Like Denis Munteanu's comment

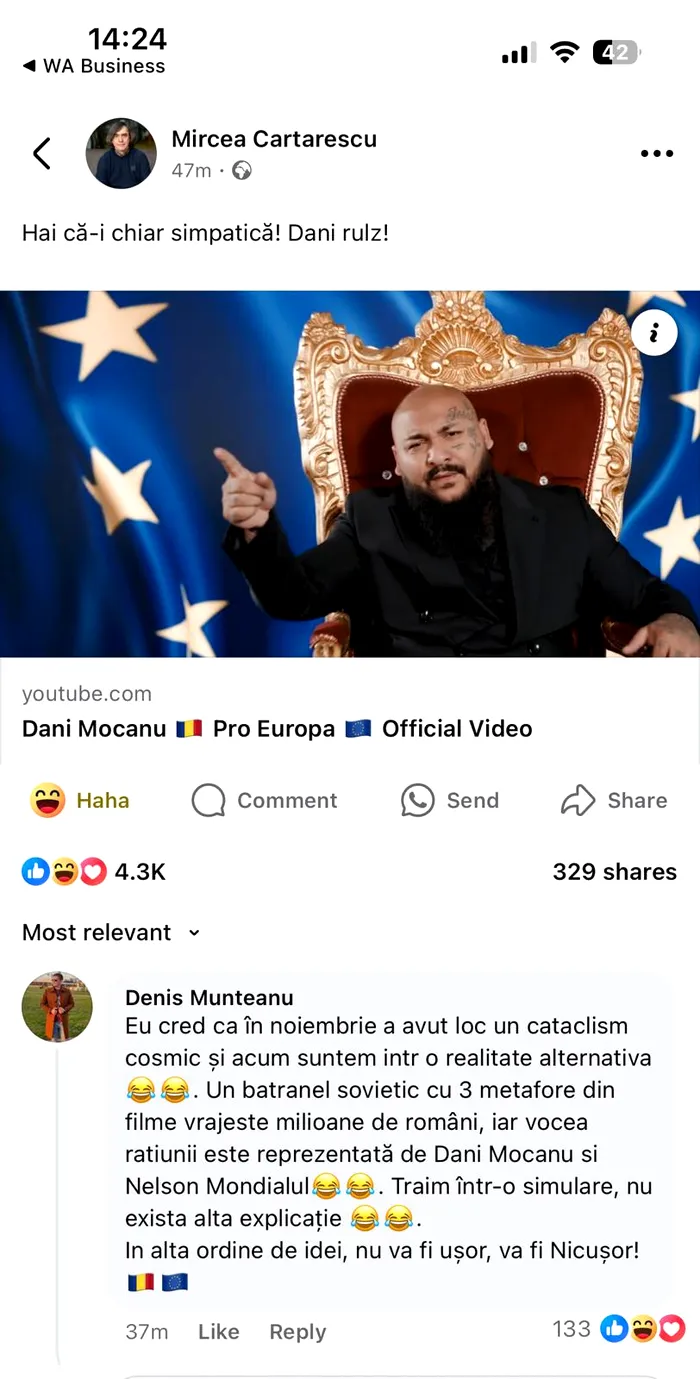point(218,1332)
